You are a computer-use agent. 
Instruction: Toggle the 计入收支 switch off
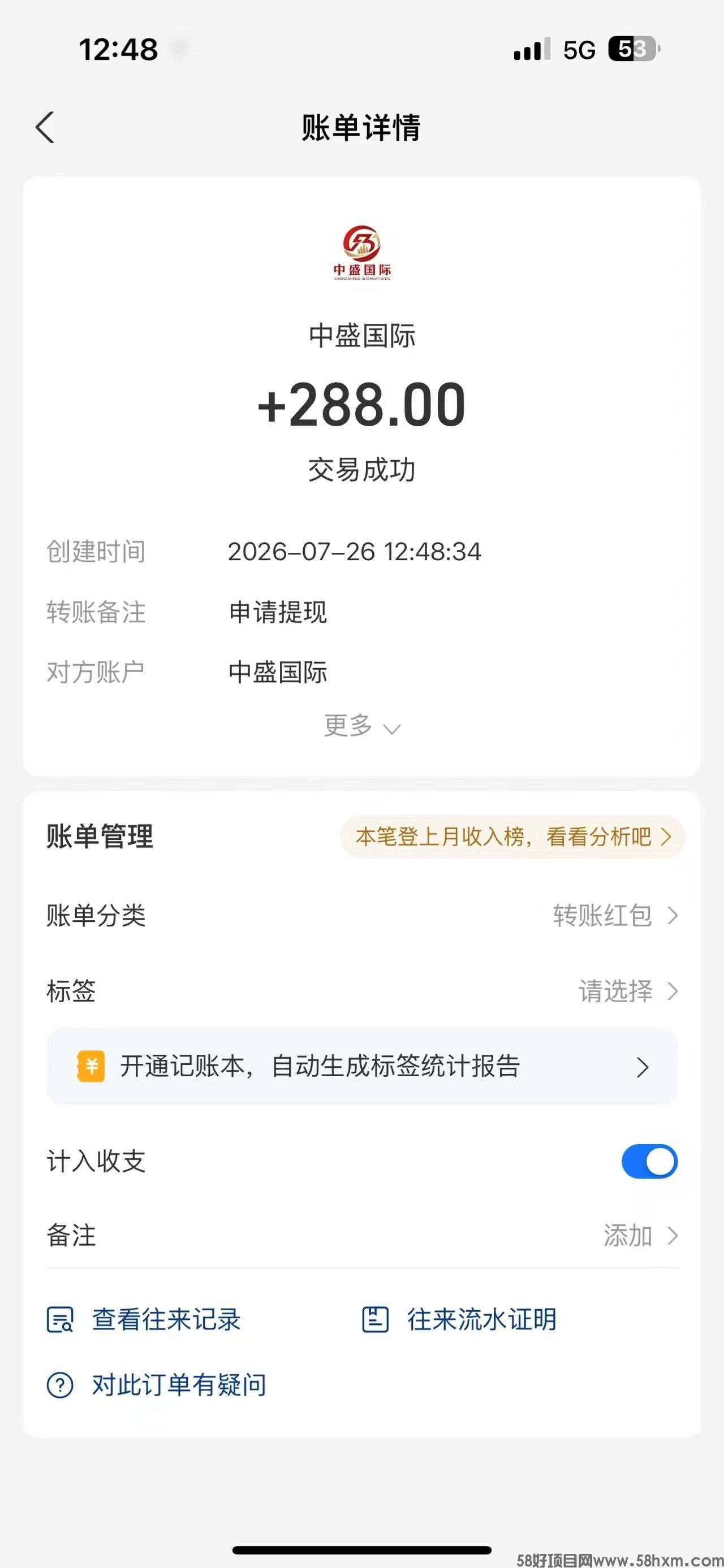click(x=649, y=1162)
